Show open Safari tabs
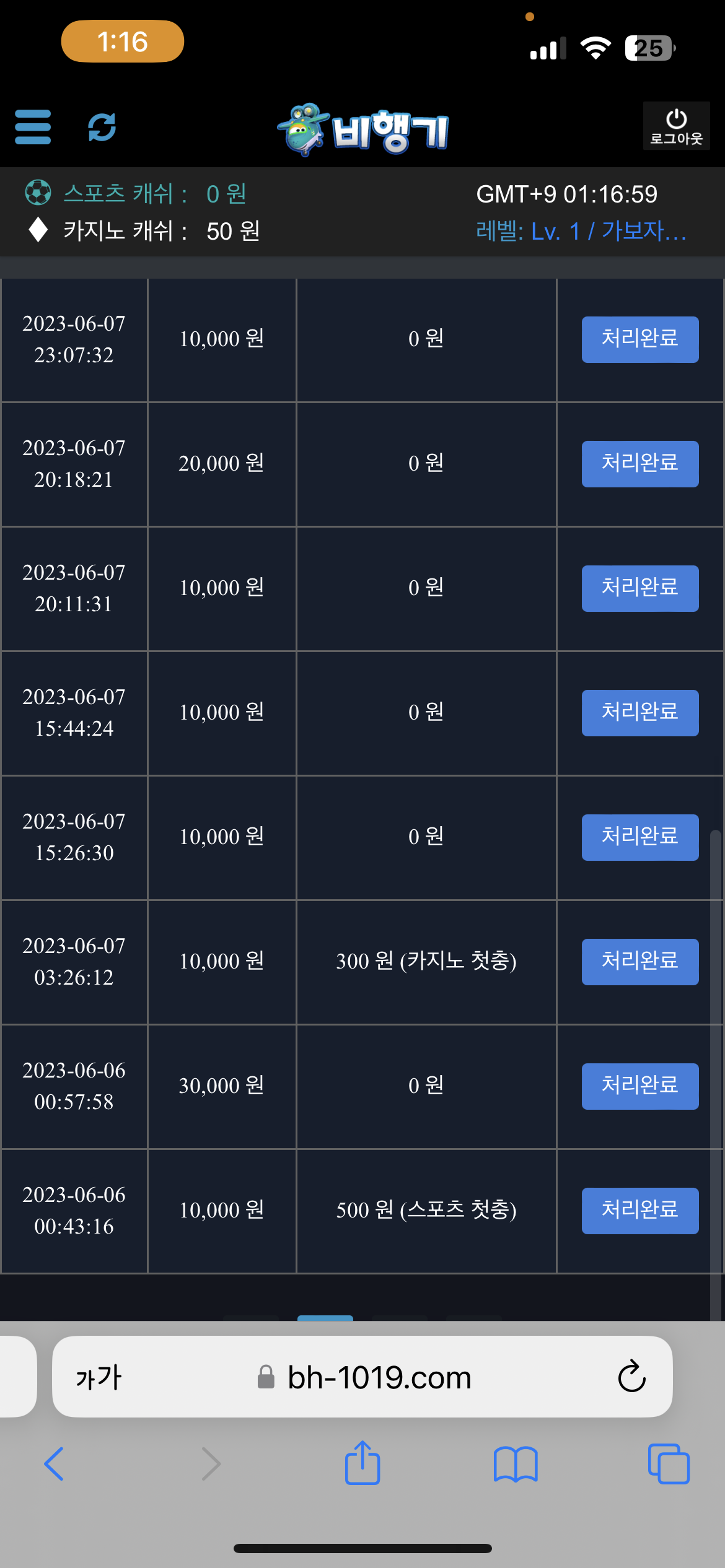This screenshot has width=725, height=1568. (669, 1464)
